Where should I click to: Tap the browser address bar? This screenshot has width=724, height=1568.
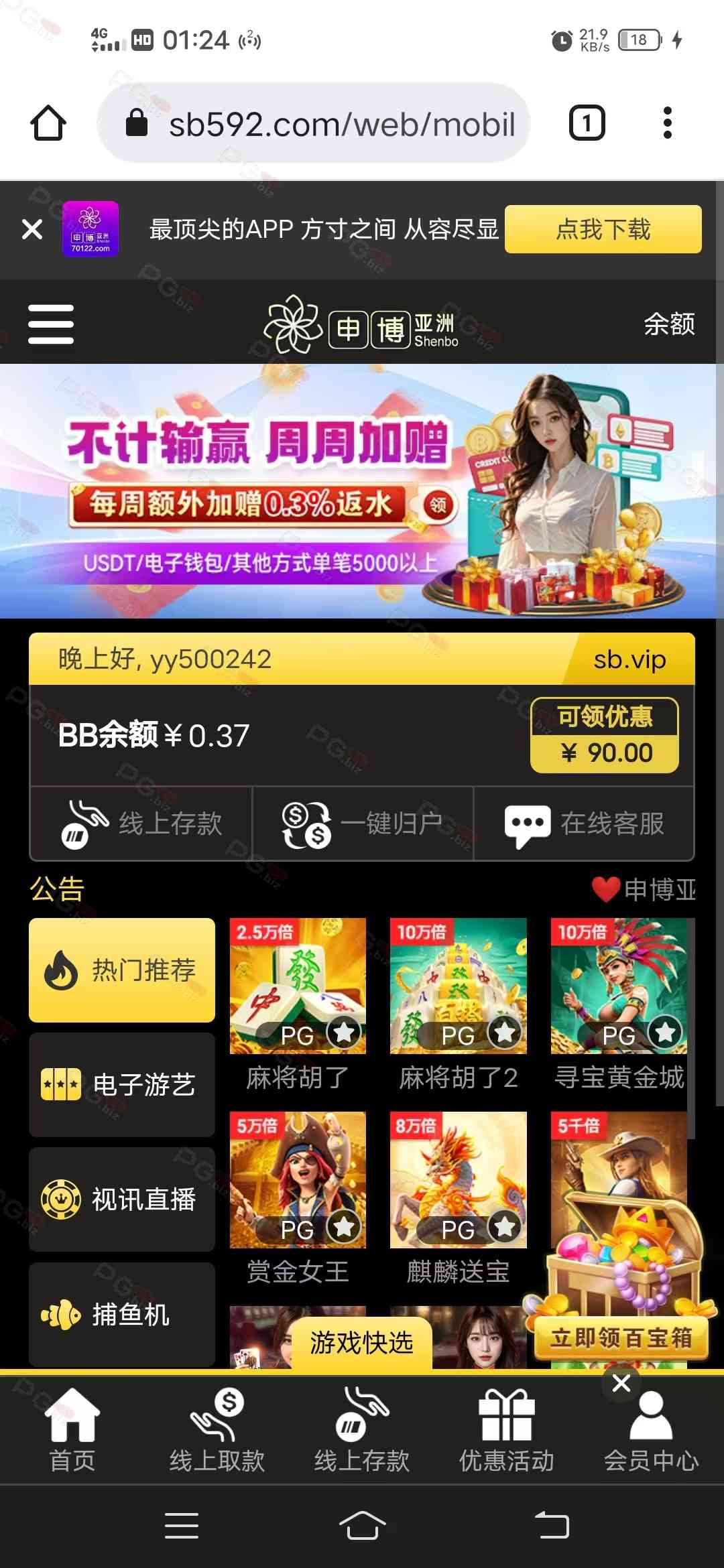pyautogui.click(x=314, y=123)
